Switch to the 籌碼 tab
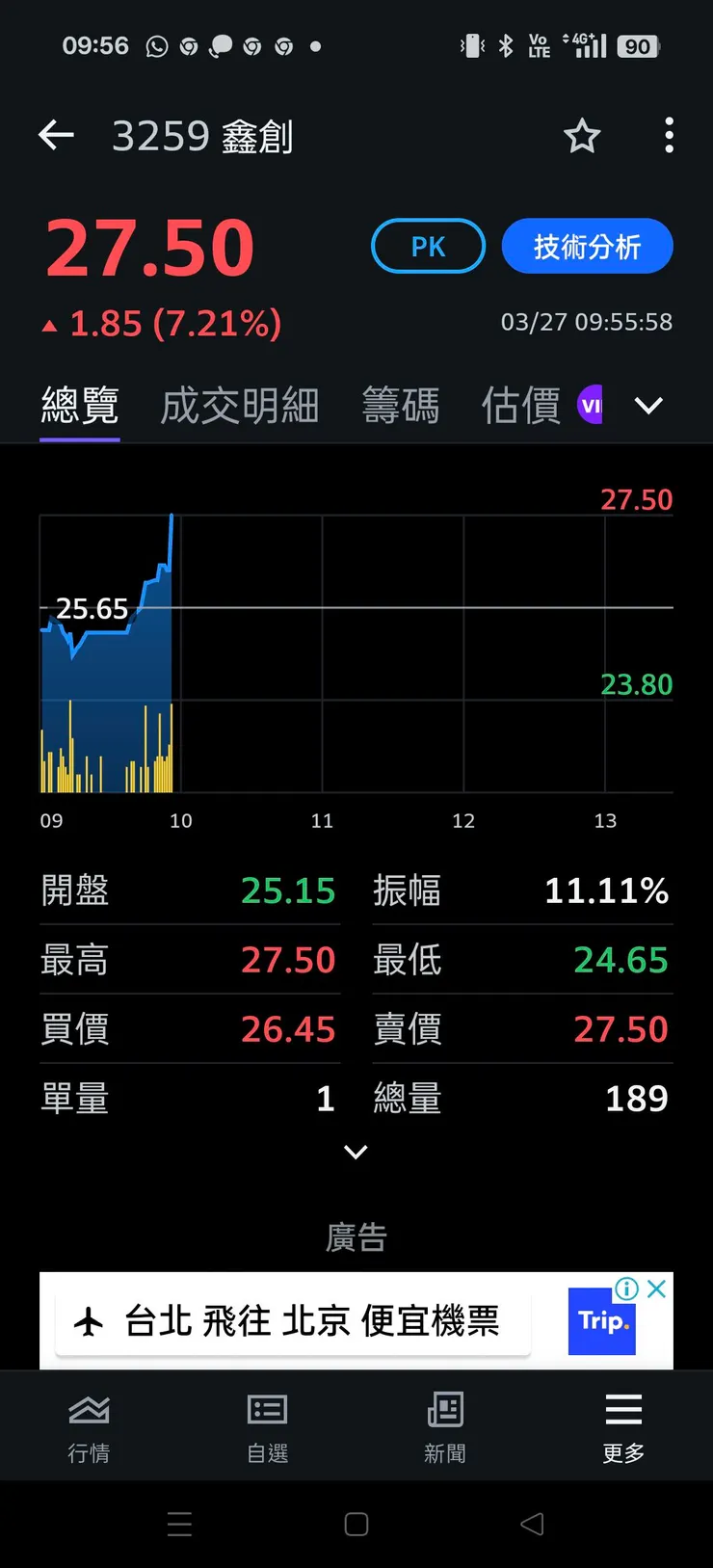 click(x=402, y=406)
